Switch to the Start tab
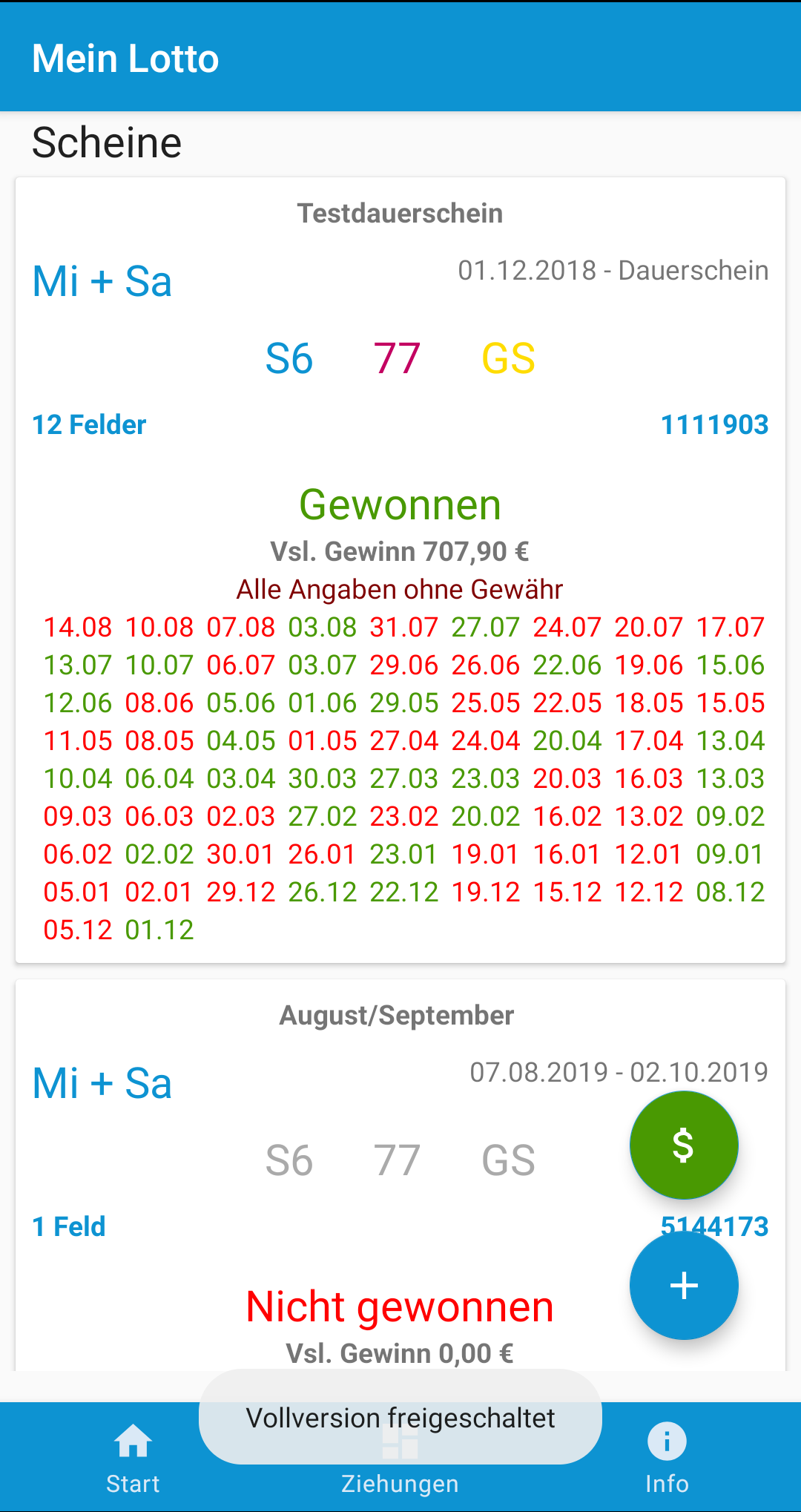This screenshot has width=801, height=1512. 133,1458
